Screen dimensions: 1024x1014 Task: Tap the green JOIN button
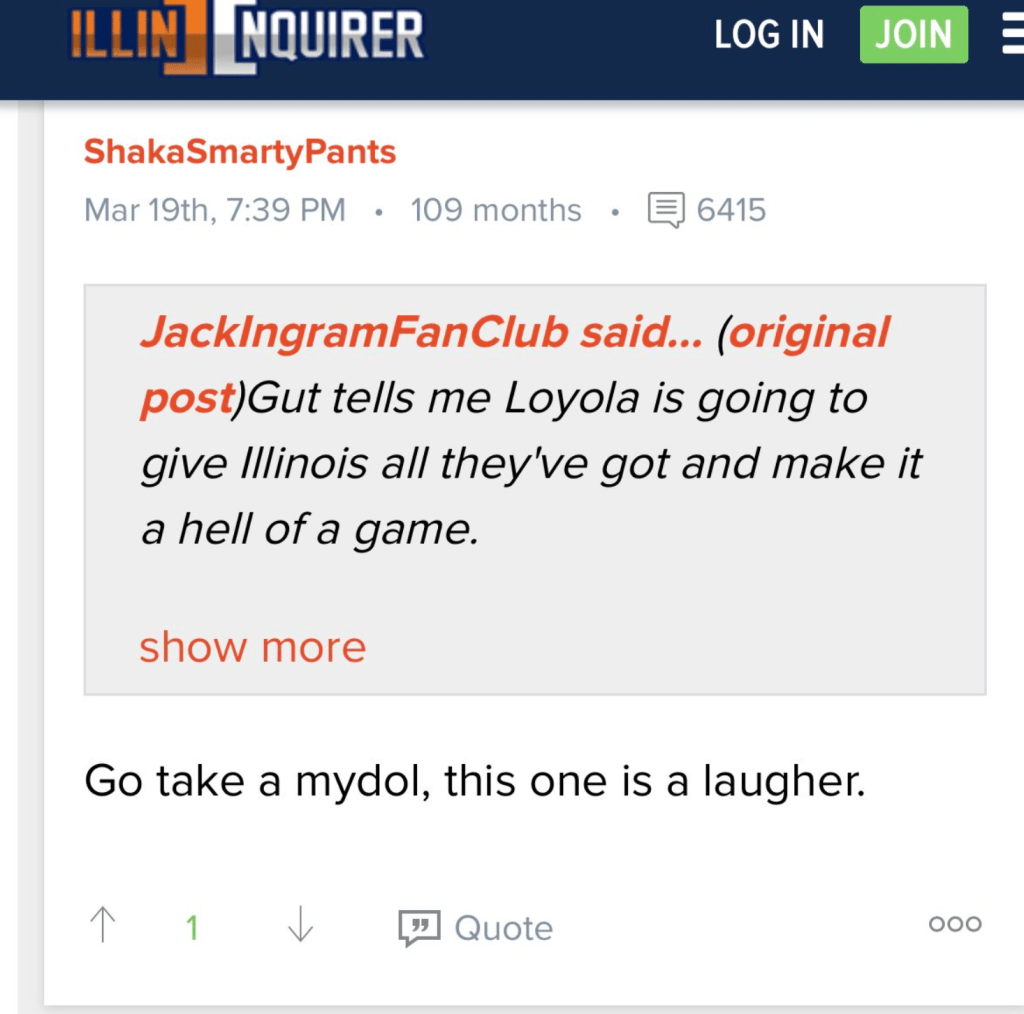pos(913,35)
